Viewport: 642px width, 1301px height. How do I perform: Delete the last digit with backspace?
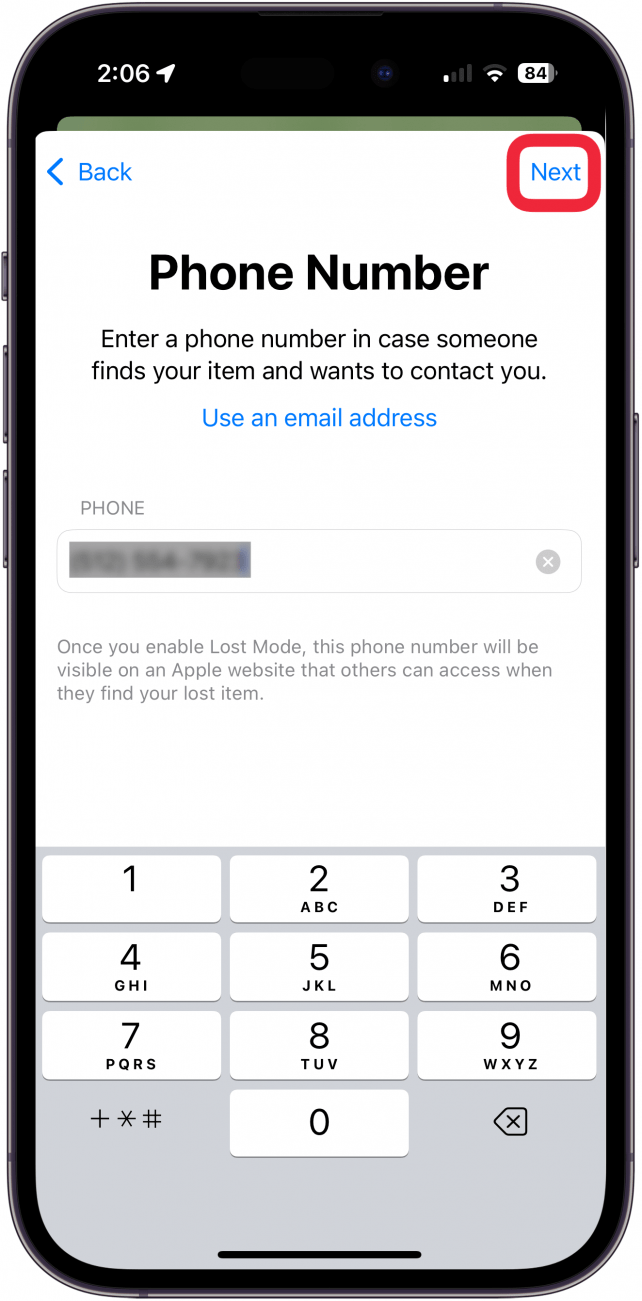[509, 1123]
